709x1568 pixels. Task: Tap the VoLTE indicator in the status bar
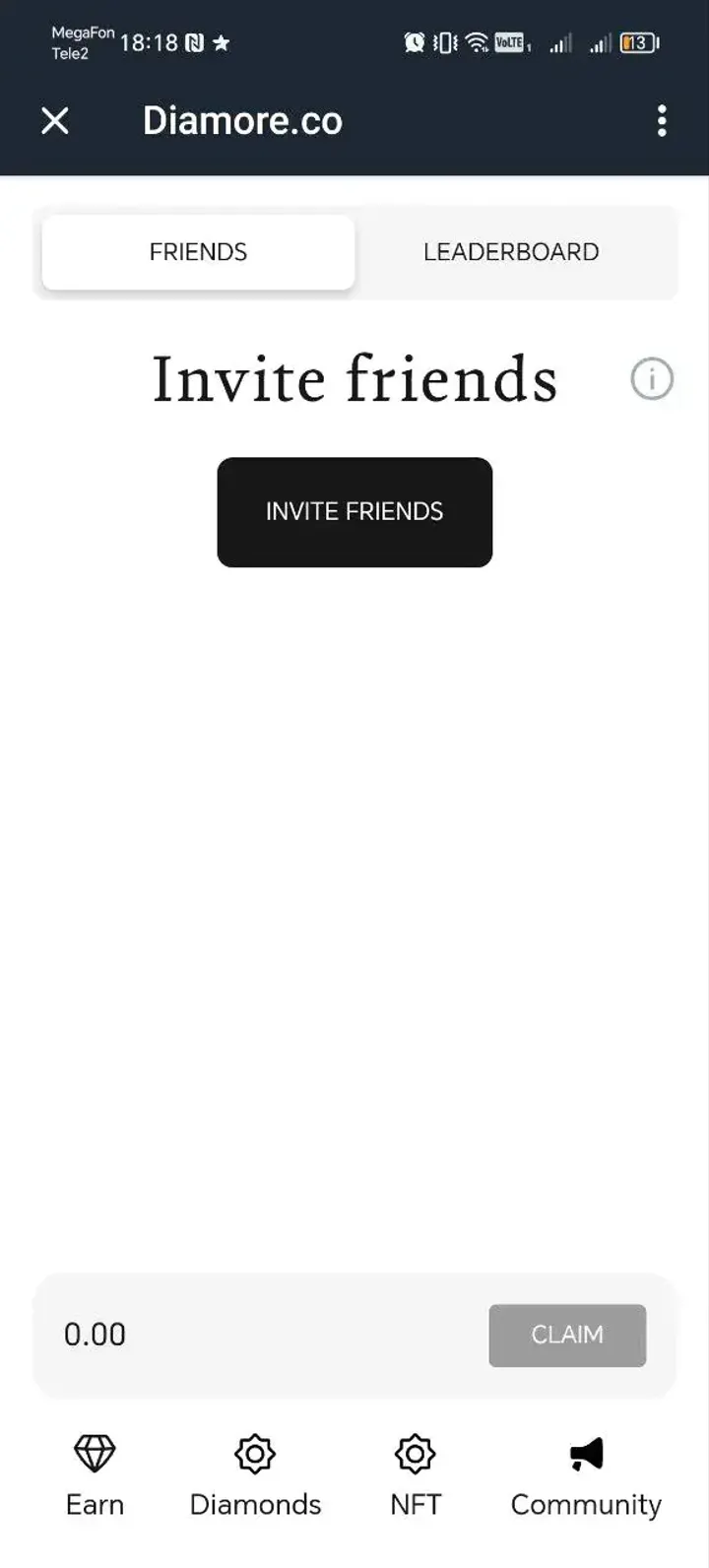[509, 42]
